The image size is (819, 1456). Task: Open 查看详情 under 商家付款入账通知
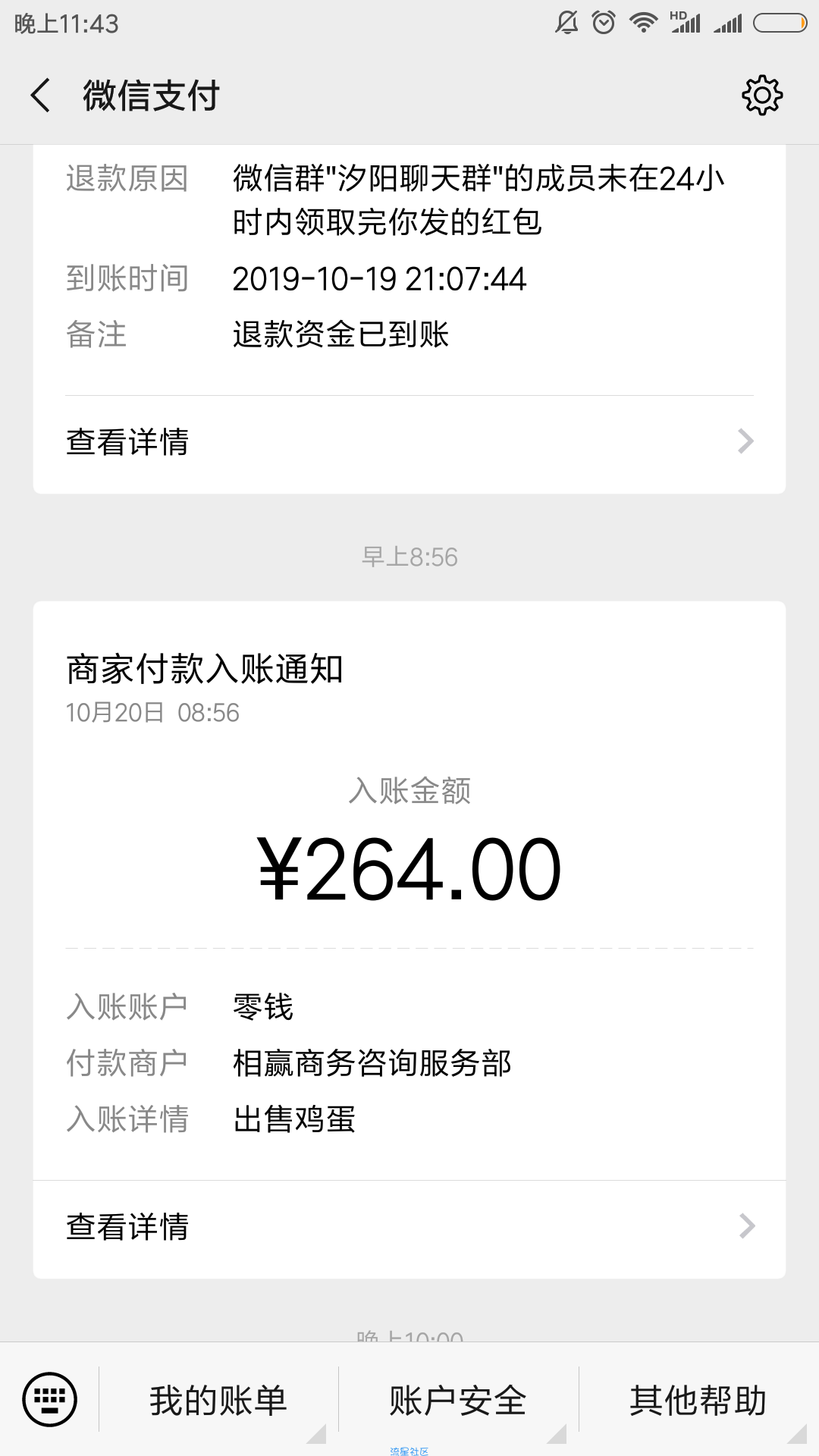[409, 1227]
